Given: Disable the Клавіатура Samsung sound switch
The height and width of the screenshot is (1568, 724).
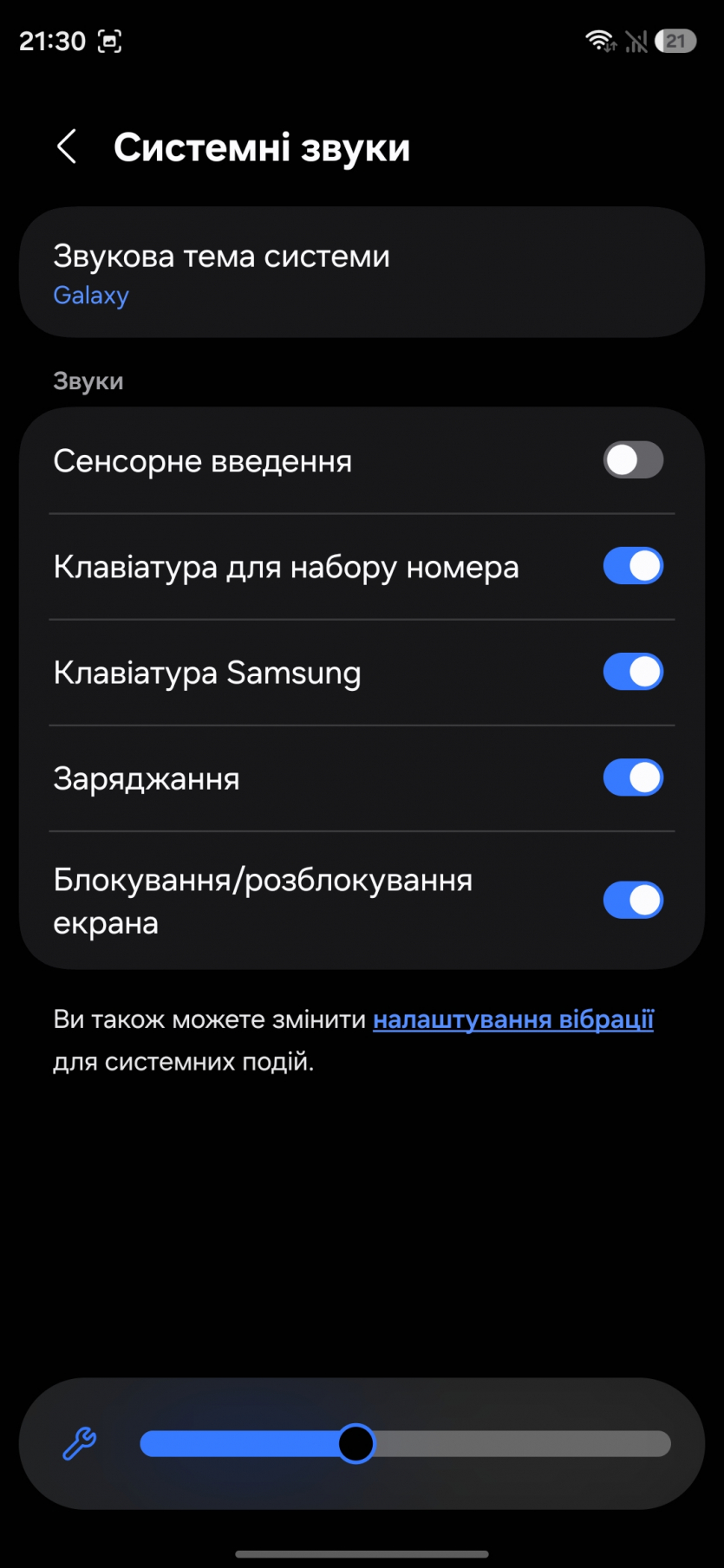Looking at the screenshot, I should [x=633, y=672].
